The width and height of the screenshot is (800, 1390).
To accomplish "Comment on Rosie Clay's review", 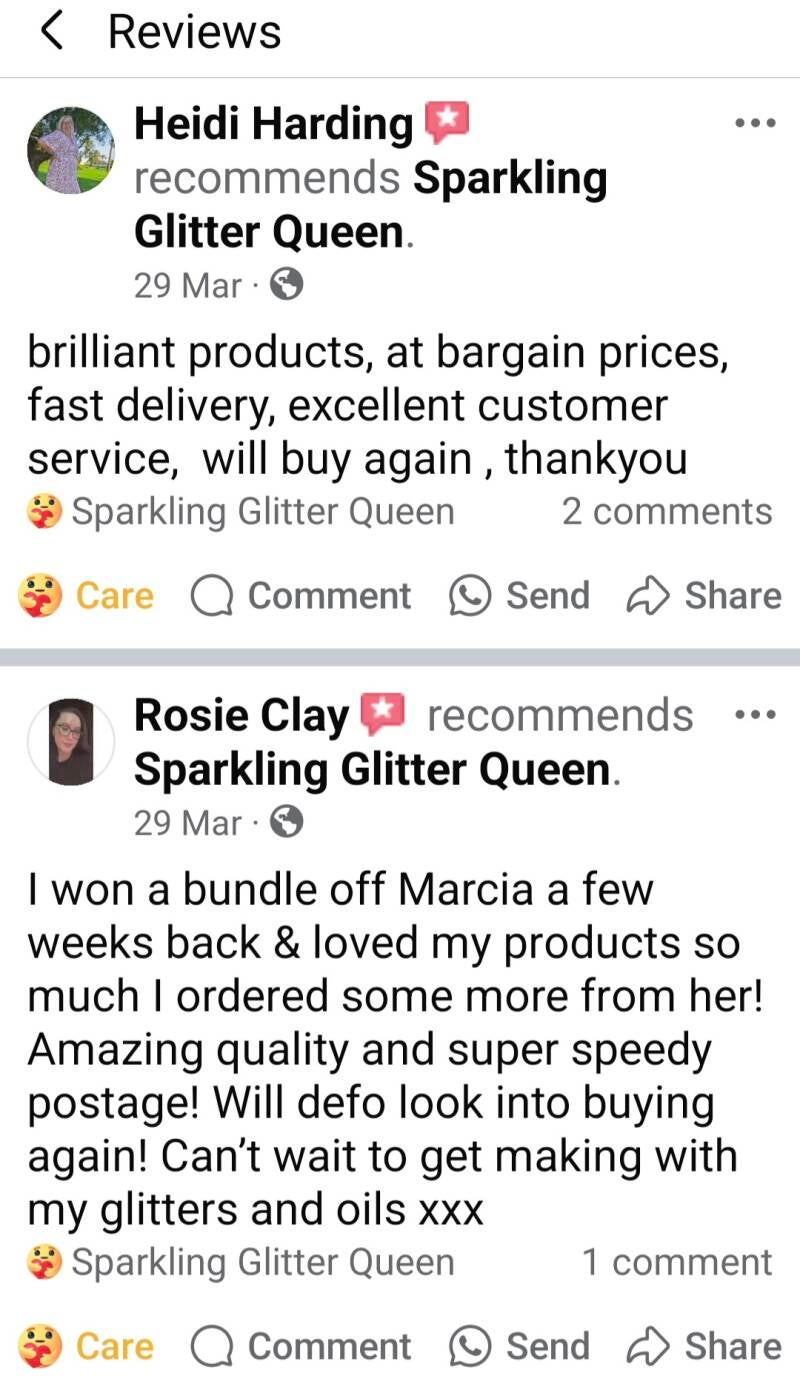I will [x=301, y=1346].
